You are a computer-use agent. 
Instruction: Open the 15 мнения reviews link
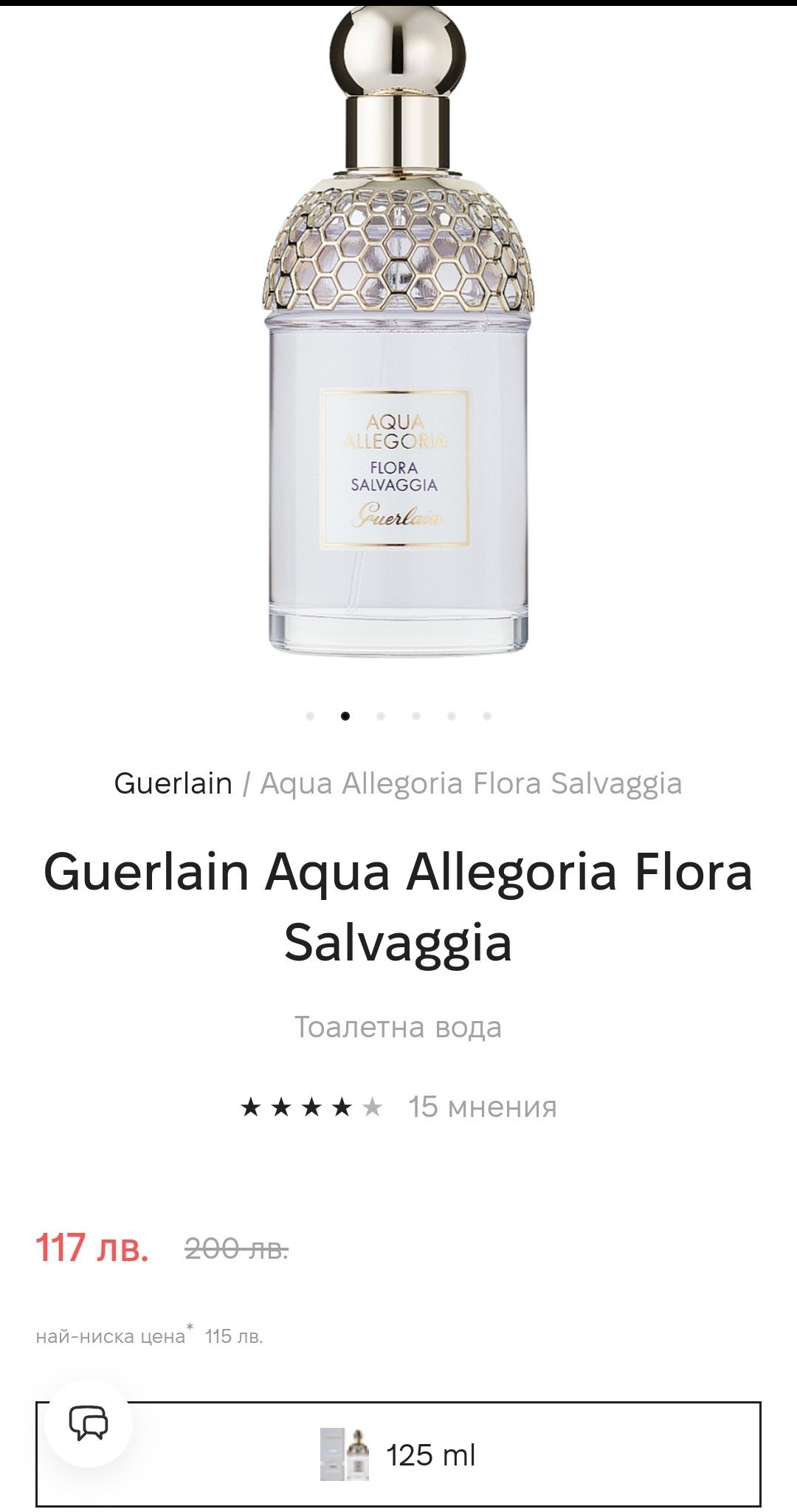pyautogui.click(x=483, y=1107)
